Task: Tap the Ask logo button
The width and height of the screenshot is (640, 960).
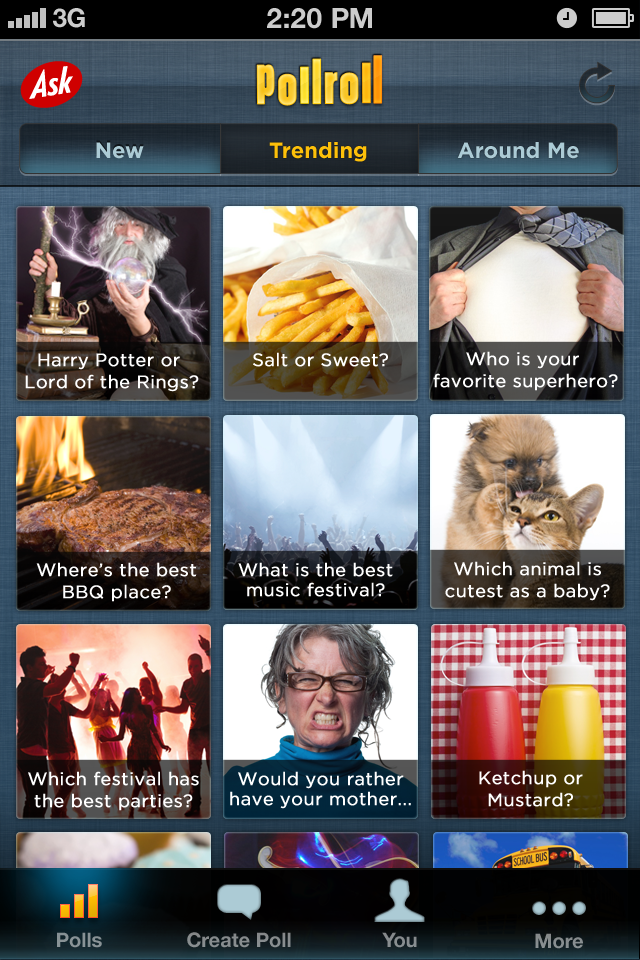Action: click(x=51, y=85)
